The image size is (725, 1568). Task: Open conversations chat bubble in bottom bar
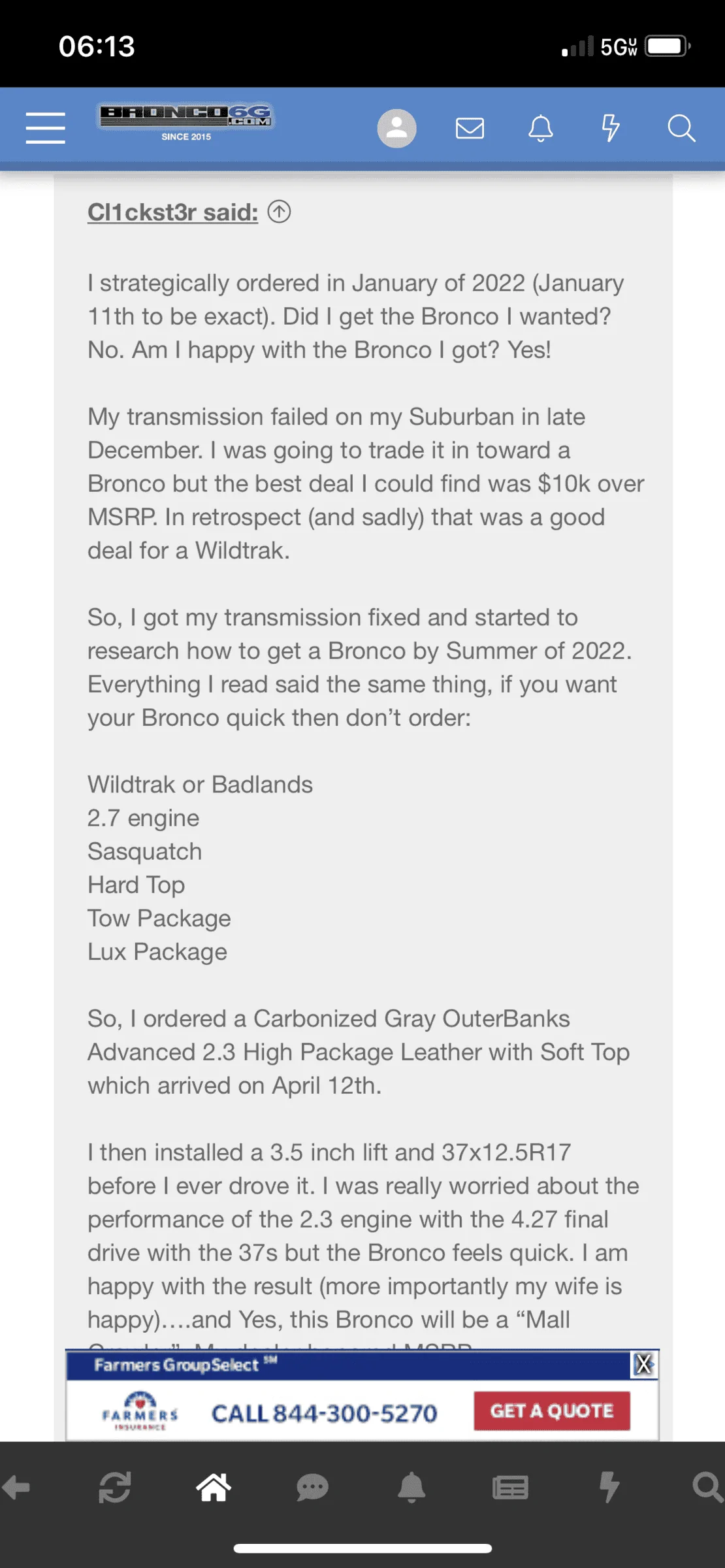[312, 1488]
